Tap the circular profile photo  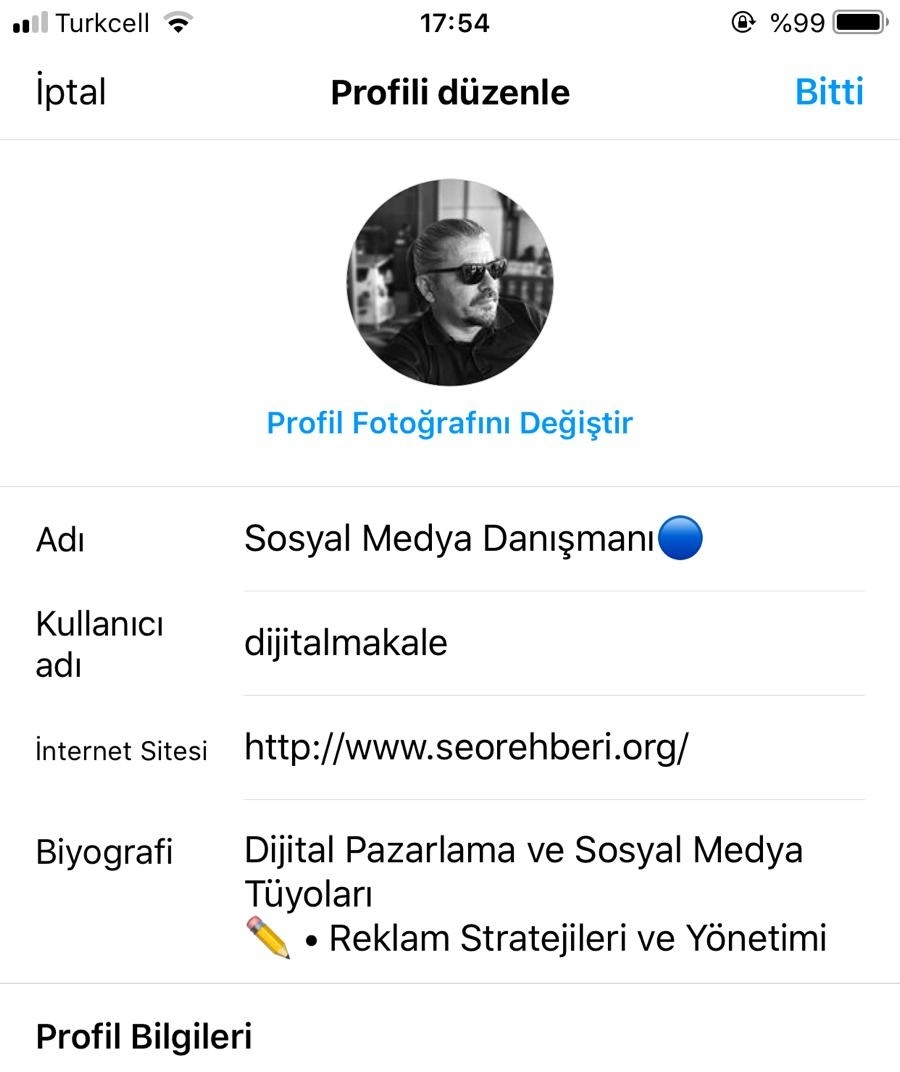pyautogui.click(x=450, y=283)
